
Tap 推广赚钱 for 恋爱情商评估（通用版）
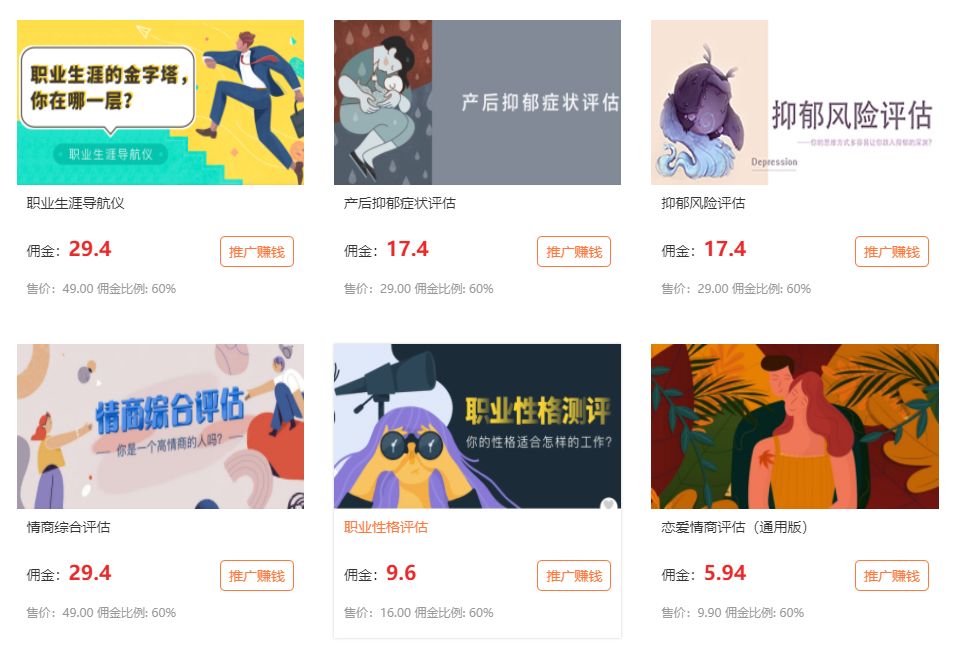point(891,576)
